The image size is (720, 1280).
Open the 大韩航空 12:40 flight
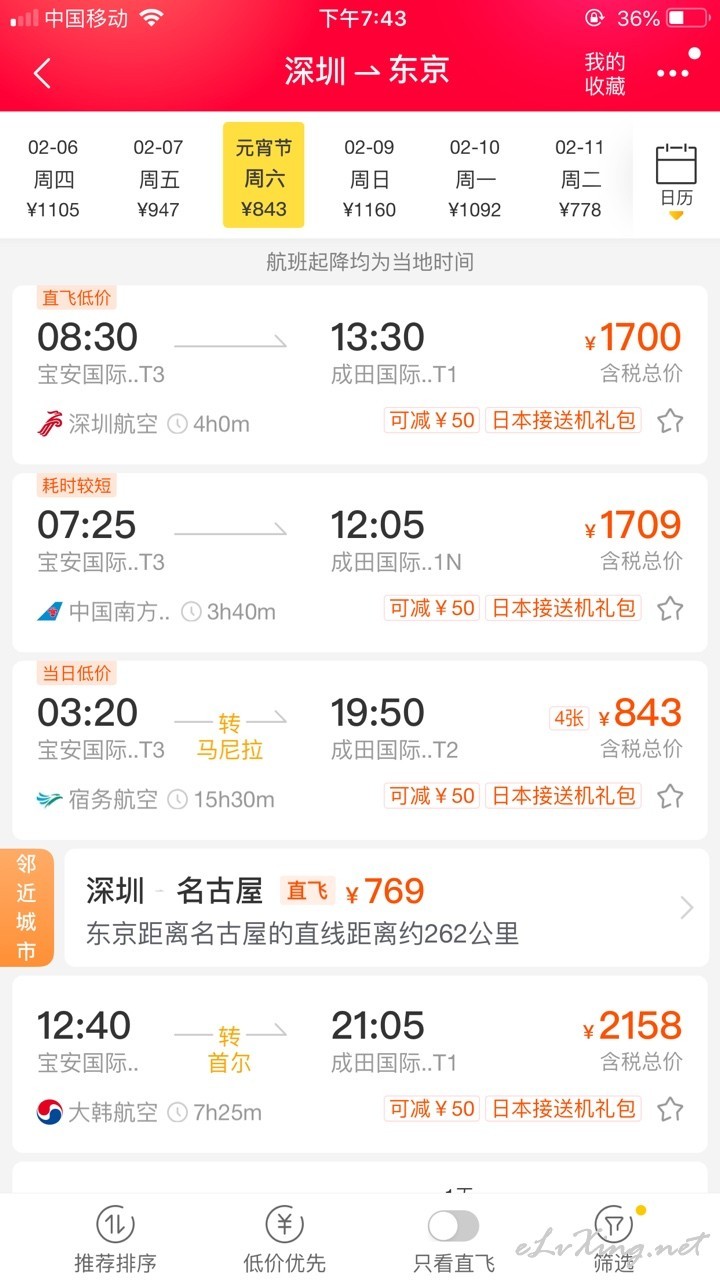click(x=360, y=1063)
